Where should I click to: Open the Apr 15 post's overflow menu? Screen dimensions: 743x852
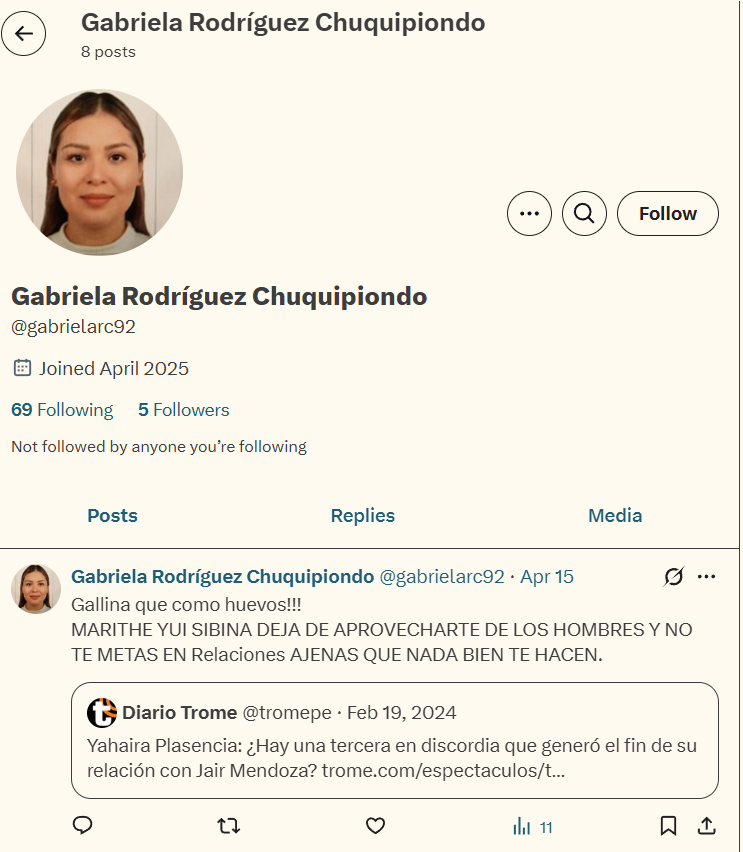point(706,577)
